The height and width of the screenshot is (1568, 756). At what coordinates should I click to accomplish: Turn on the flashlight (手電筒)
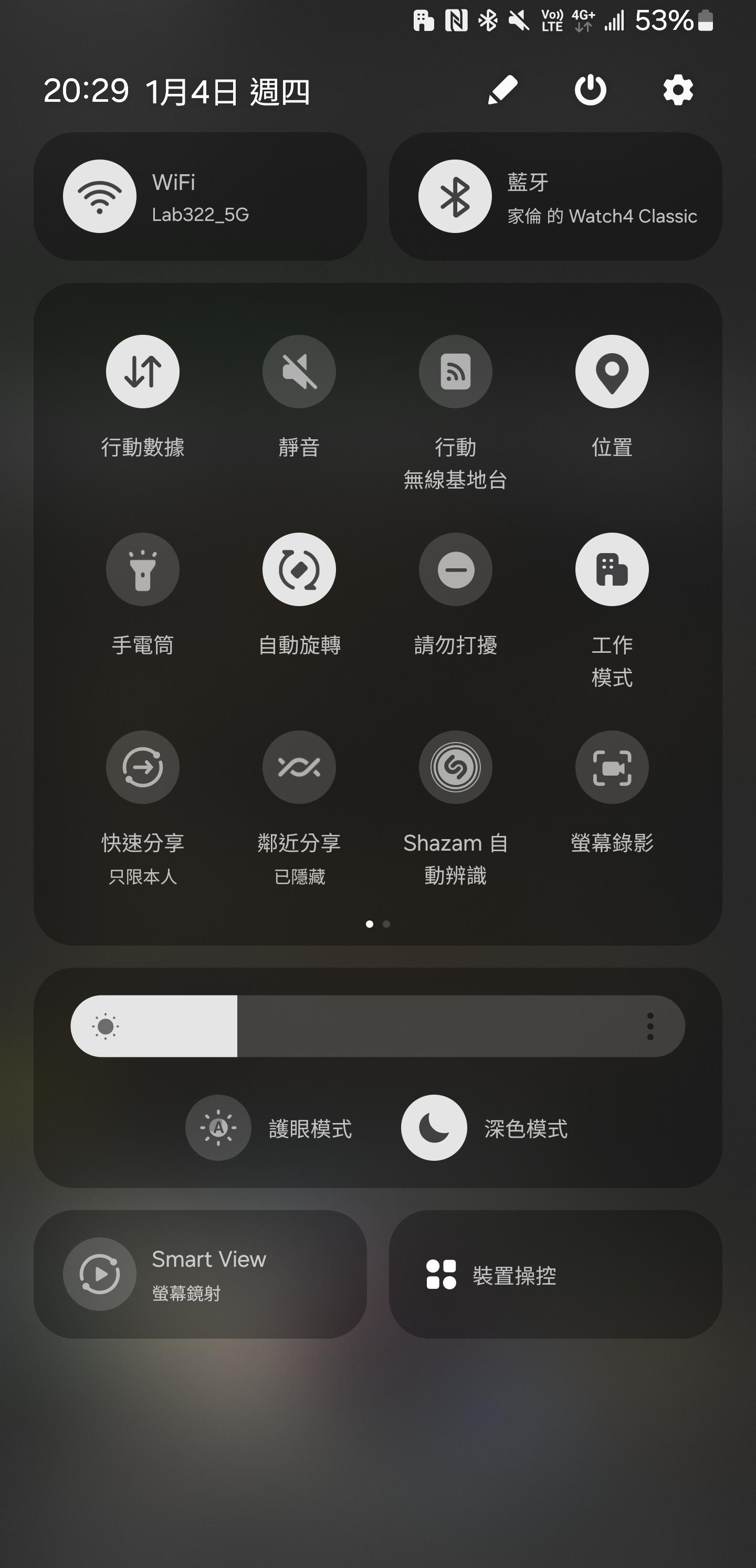[143, 569]
